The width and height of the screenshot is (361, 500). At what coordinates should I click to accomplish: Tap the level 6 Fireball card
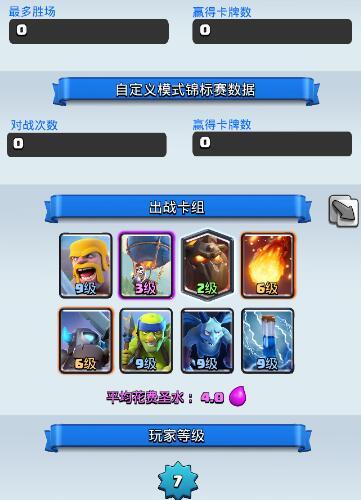[267, 265]
